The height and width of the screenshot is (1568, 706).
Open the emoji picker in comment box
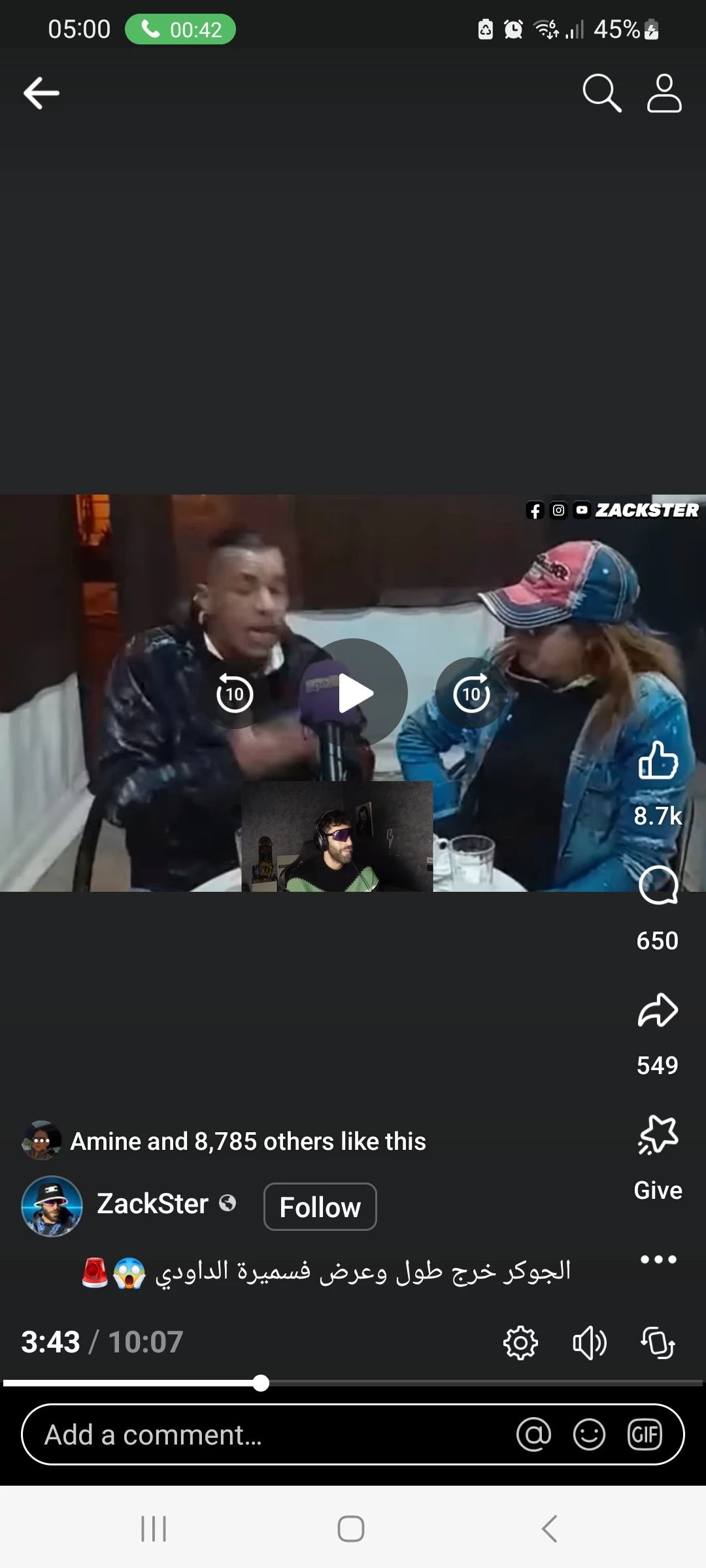pos(589,1435)
